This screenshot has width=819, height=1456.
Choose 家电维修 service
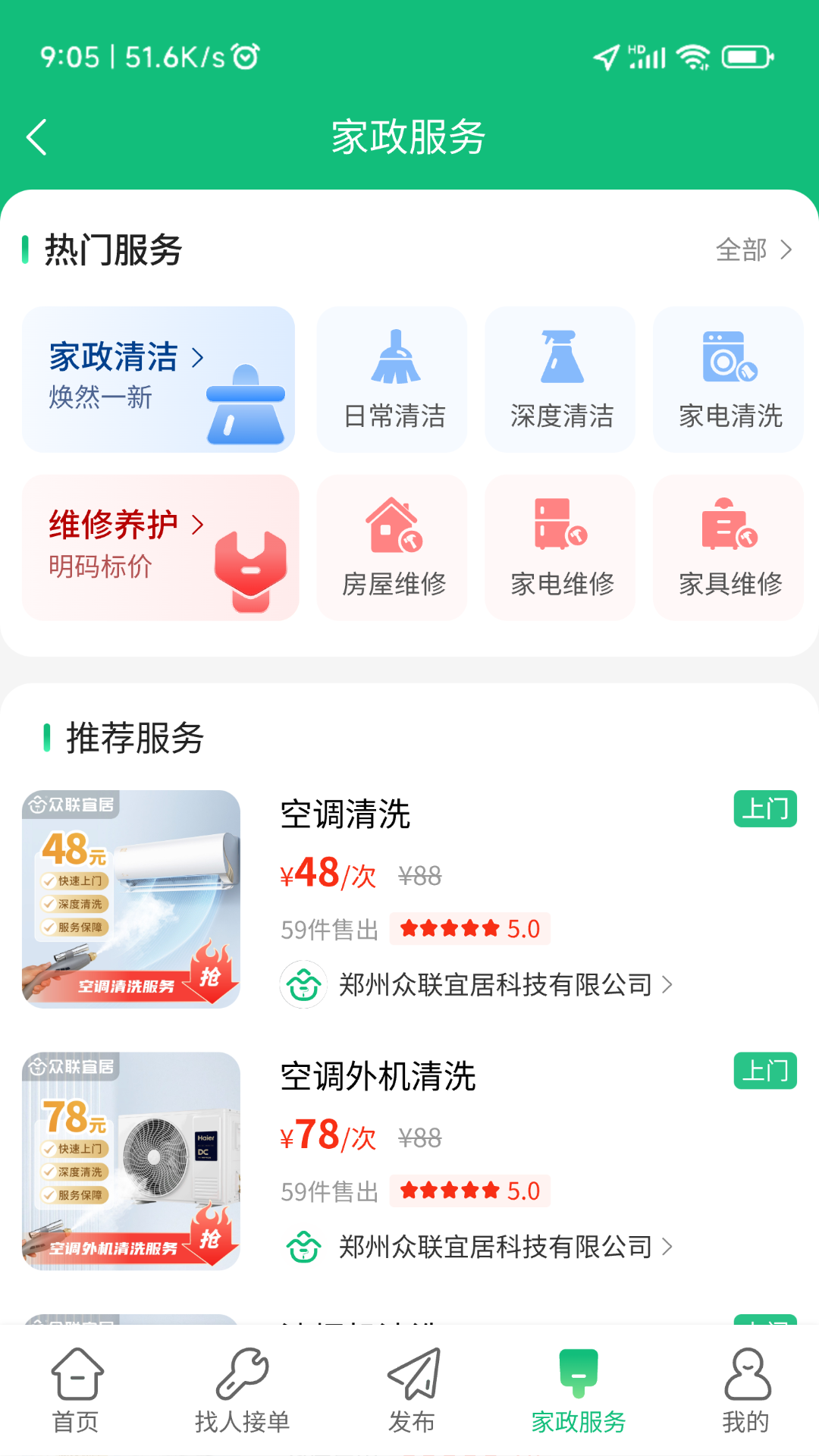(x=560, y=548)
